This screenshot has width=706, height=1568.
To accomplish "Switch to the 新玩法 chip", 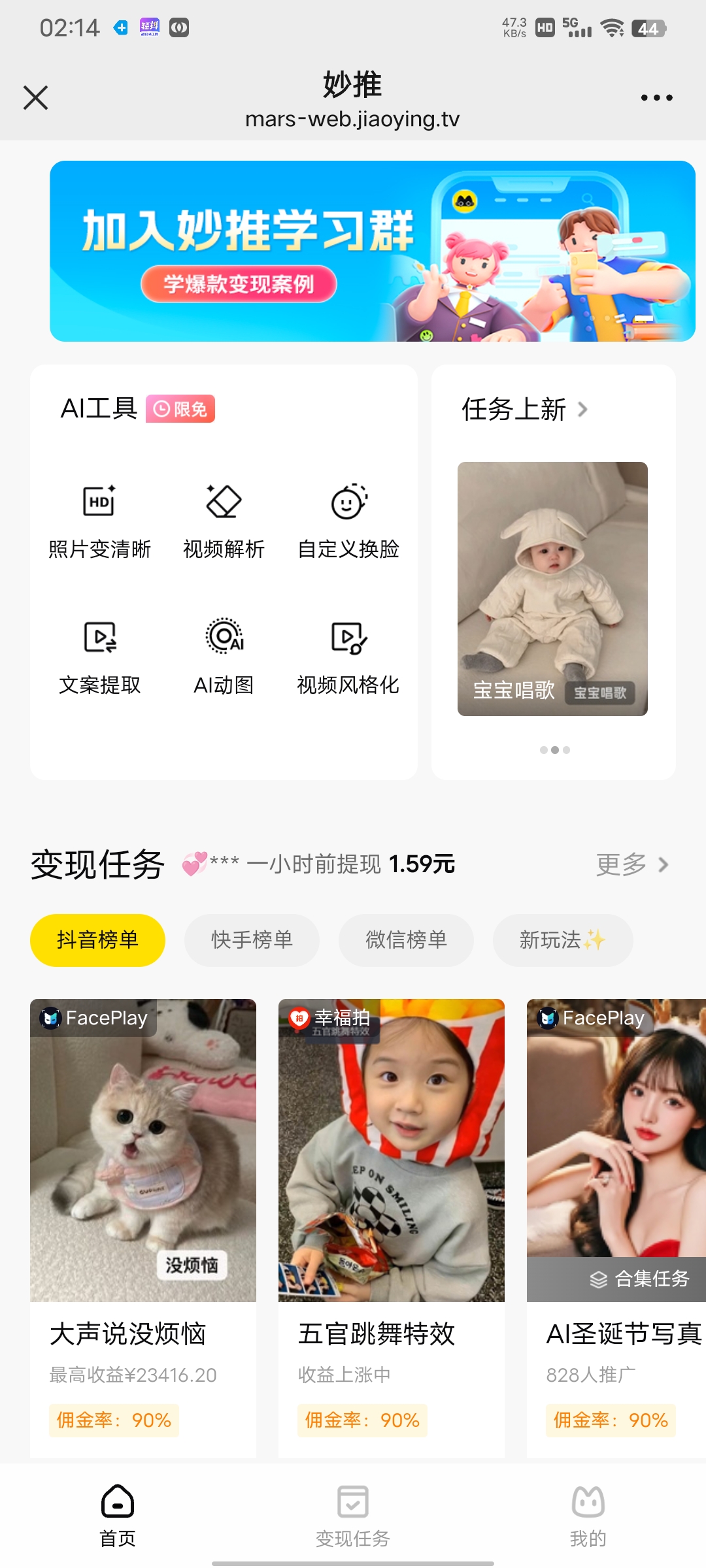I will [x=563, y=940].
